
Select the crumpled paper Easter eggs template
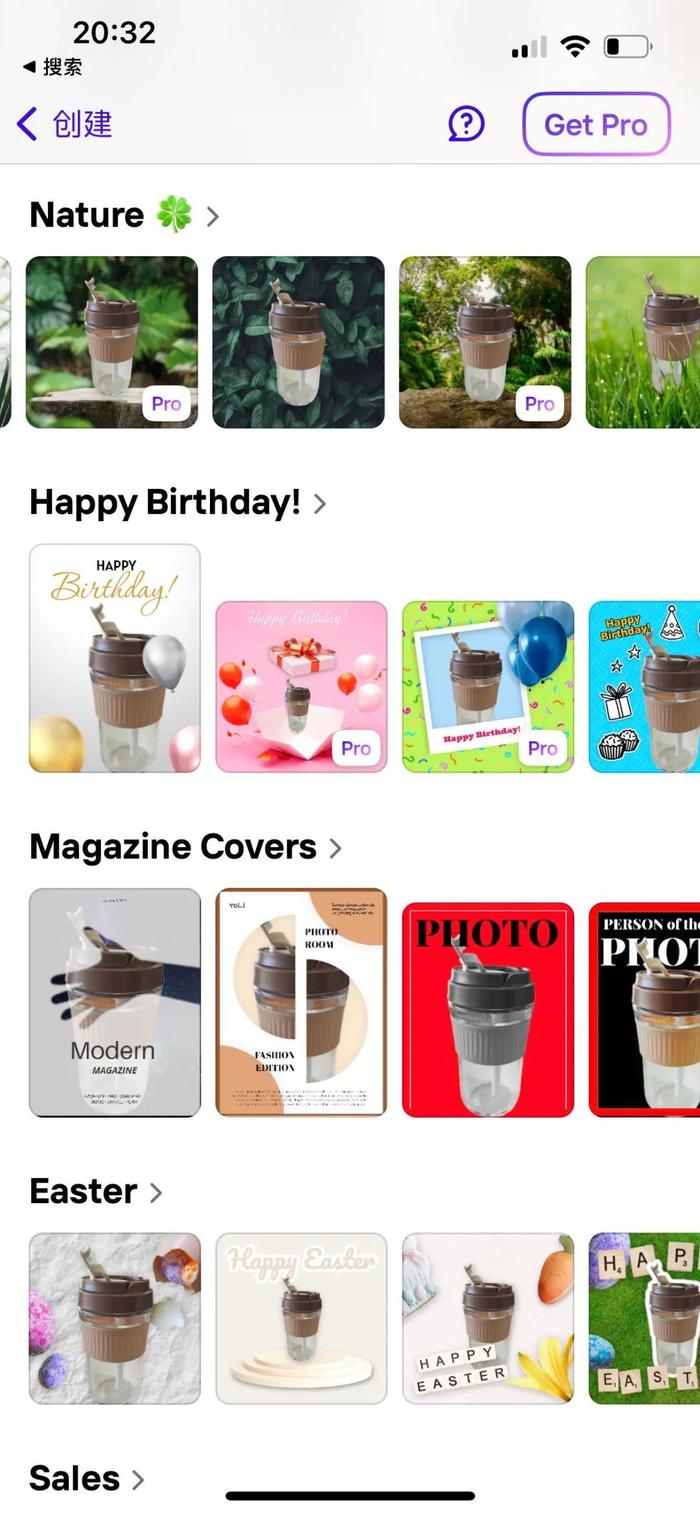pyautogui.click(x=114, y=1318)
